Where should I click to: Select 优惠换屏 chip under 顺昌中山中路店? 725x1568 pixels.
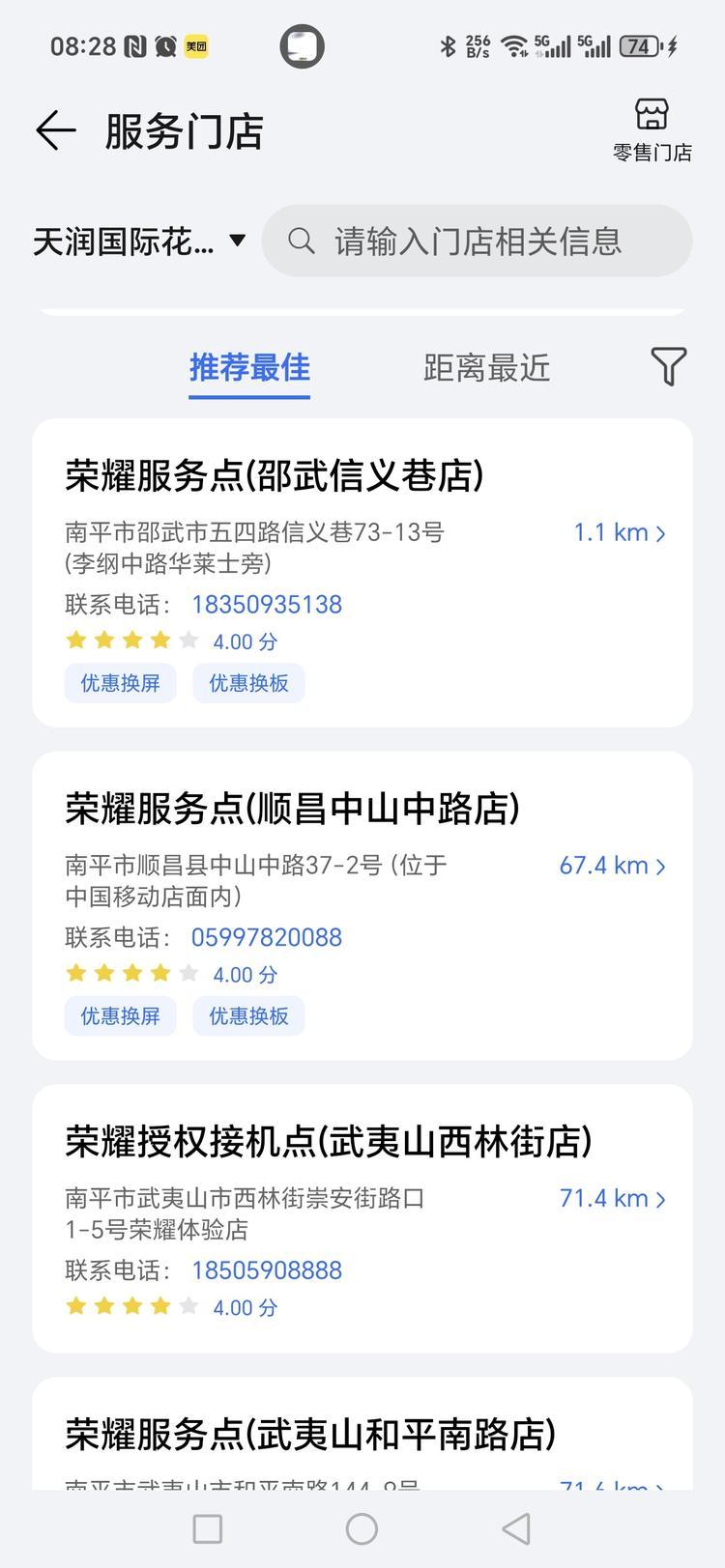pos(120,1015)
